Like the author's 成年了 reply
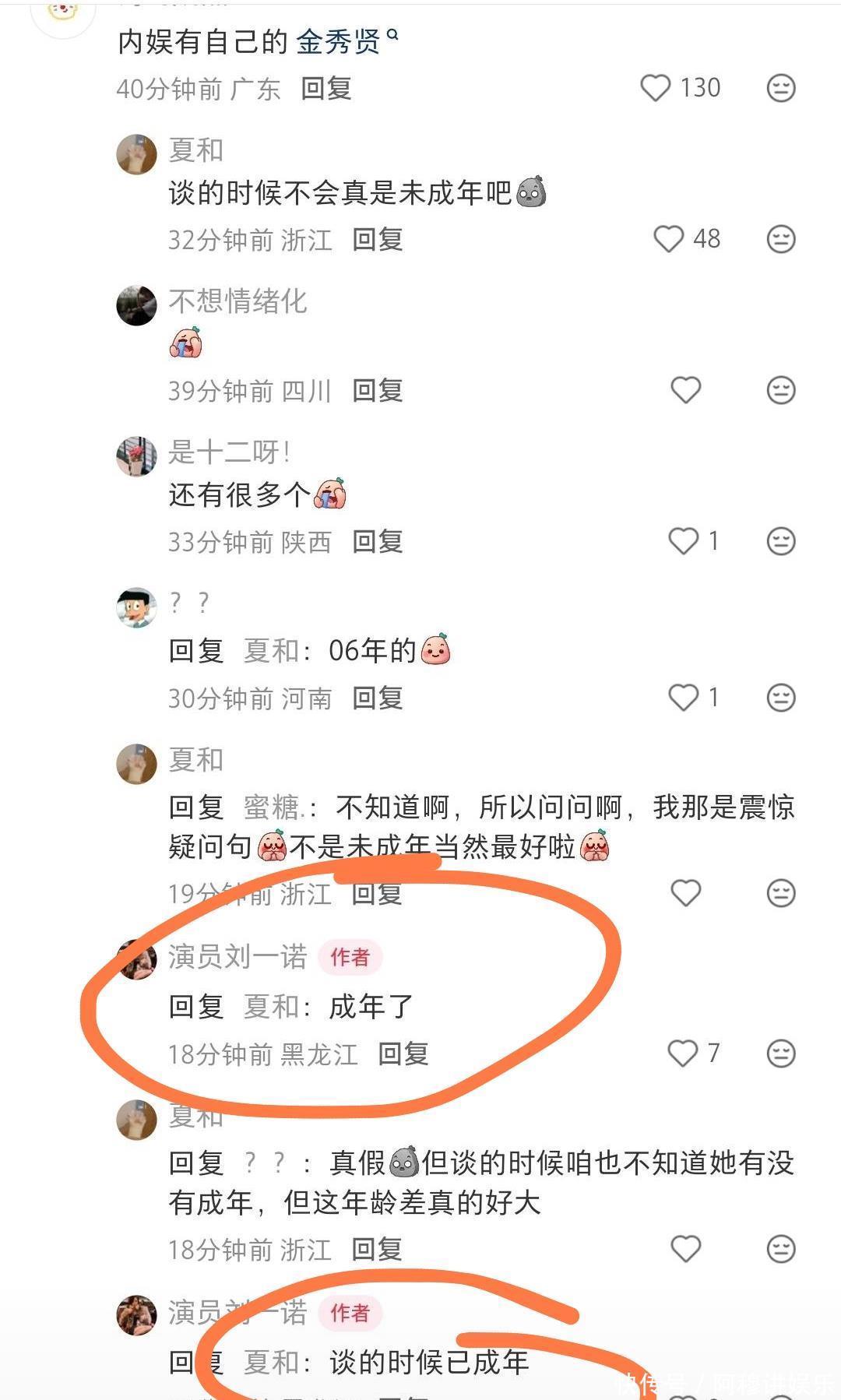Screen dimensions: 841x1400 pyautogui.click(x=683, y=1054)
